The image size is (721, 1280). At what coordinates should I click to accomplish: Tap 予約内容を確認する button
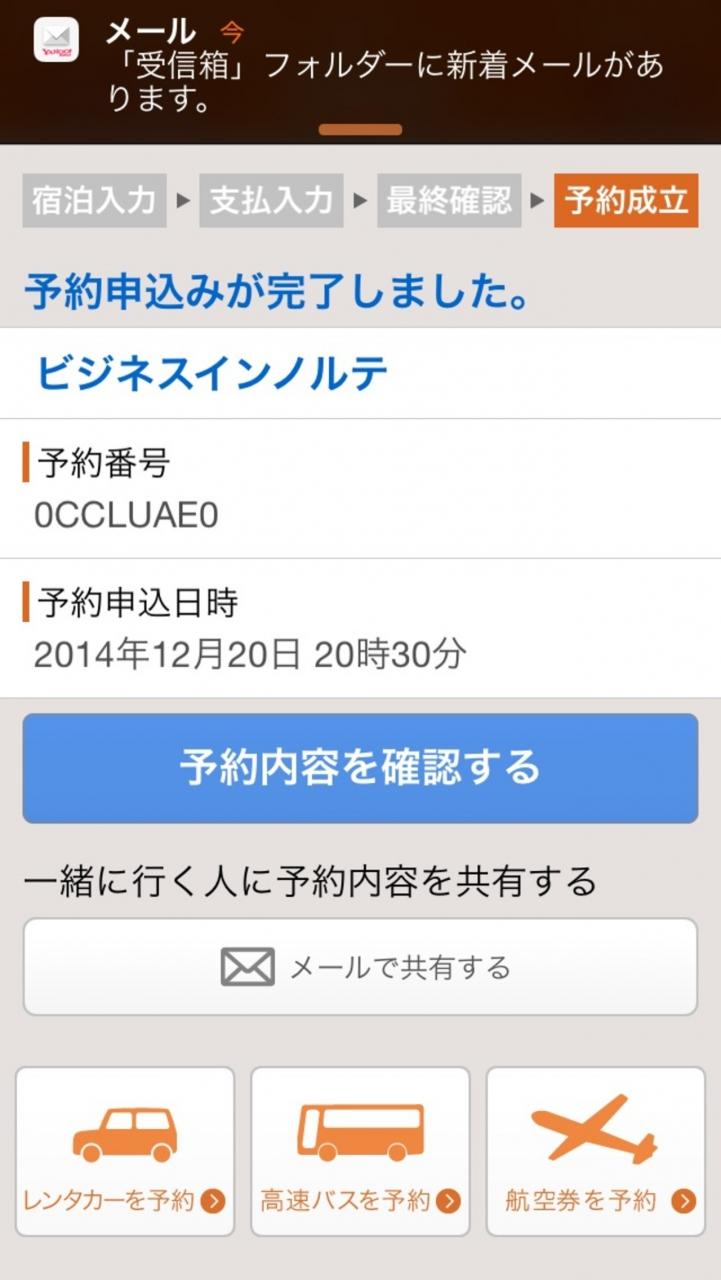coord(360,768)
